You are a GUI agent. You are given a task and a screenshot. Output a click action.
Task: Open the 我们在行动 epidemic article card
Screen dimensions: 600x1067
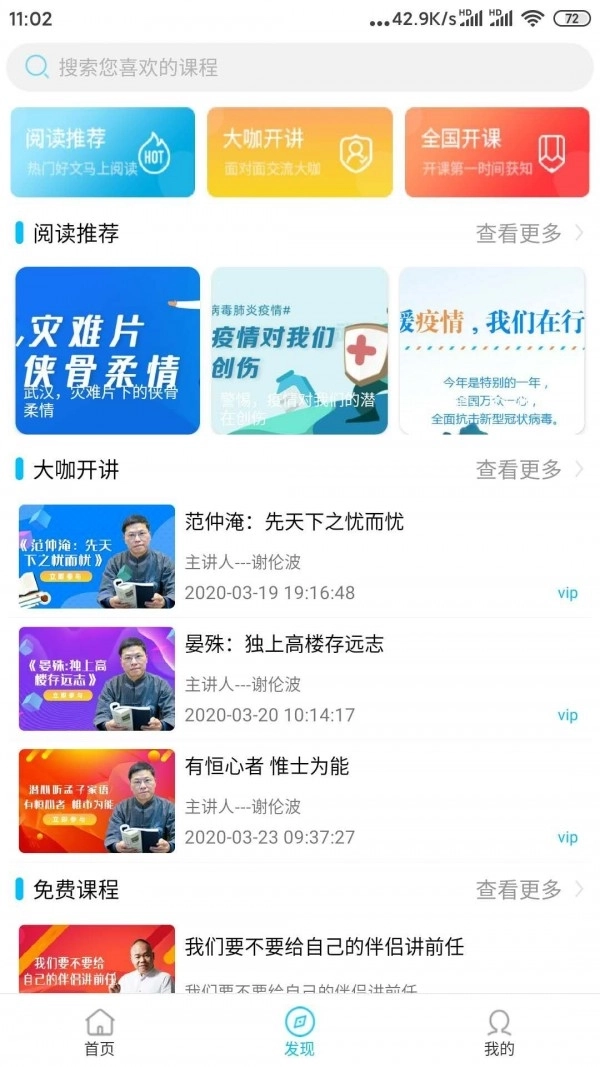click(x=492, y=350)
